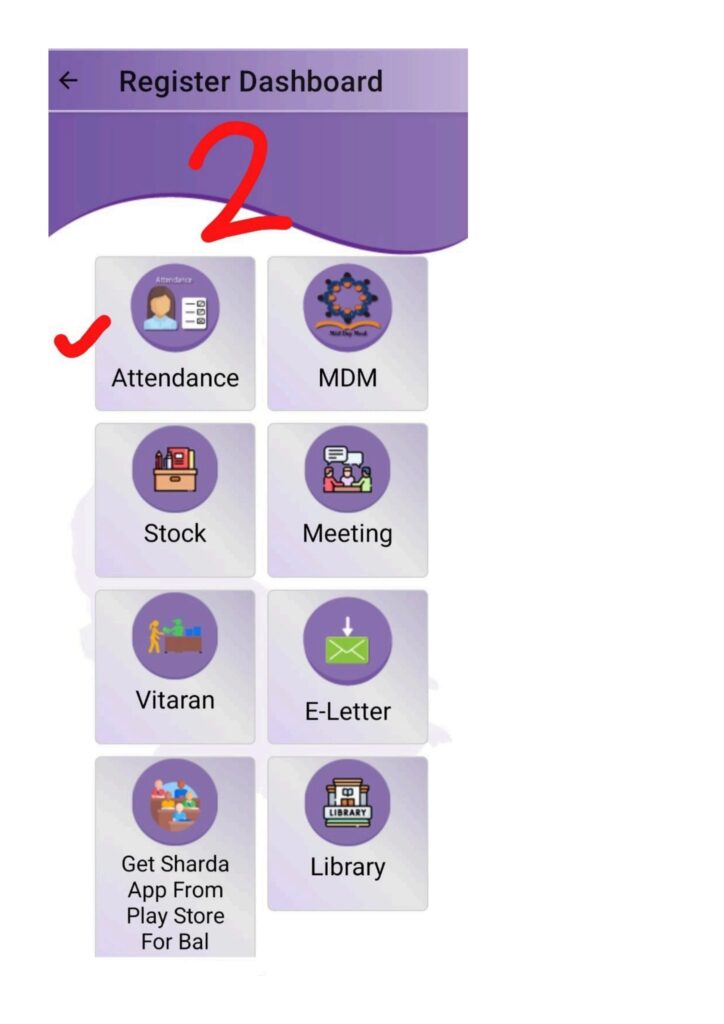Open E-Letter
Viewport: 724px width, 1024px height.
pos(347,666)
